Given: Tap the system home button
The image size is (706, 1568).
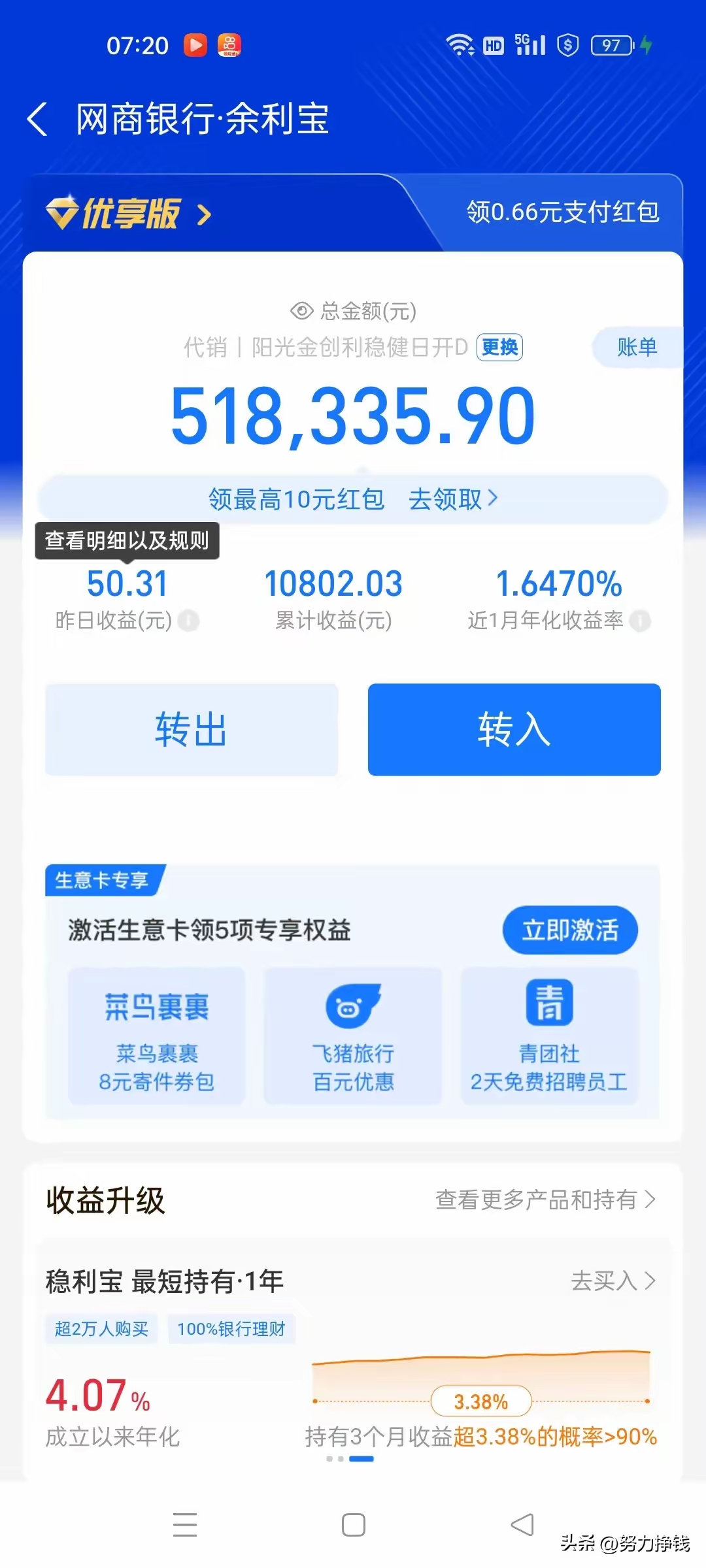Looking at the screenshot, I should click(x=353, y=1525).
